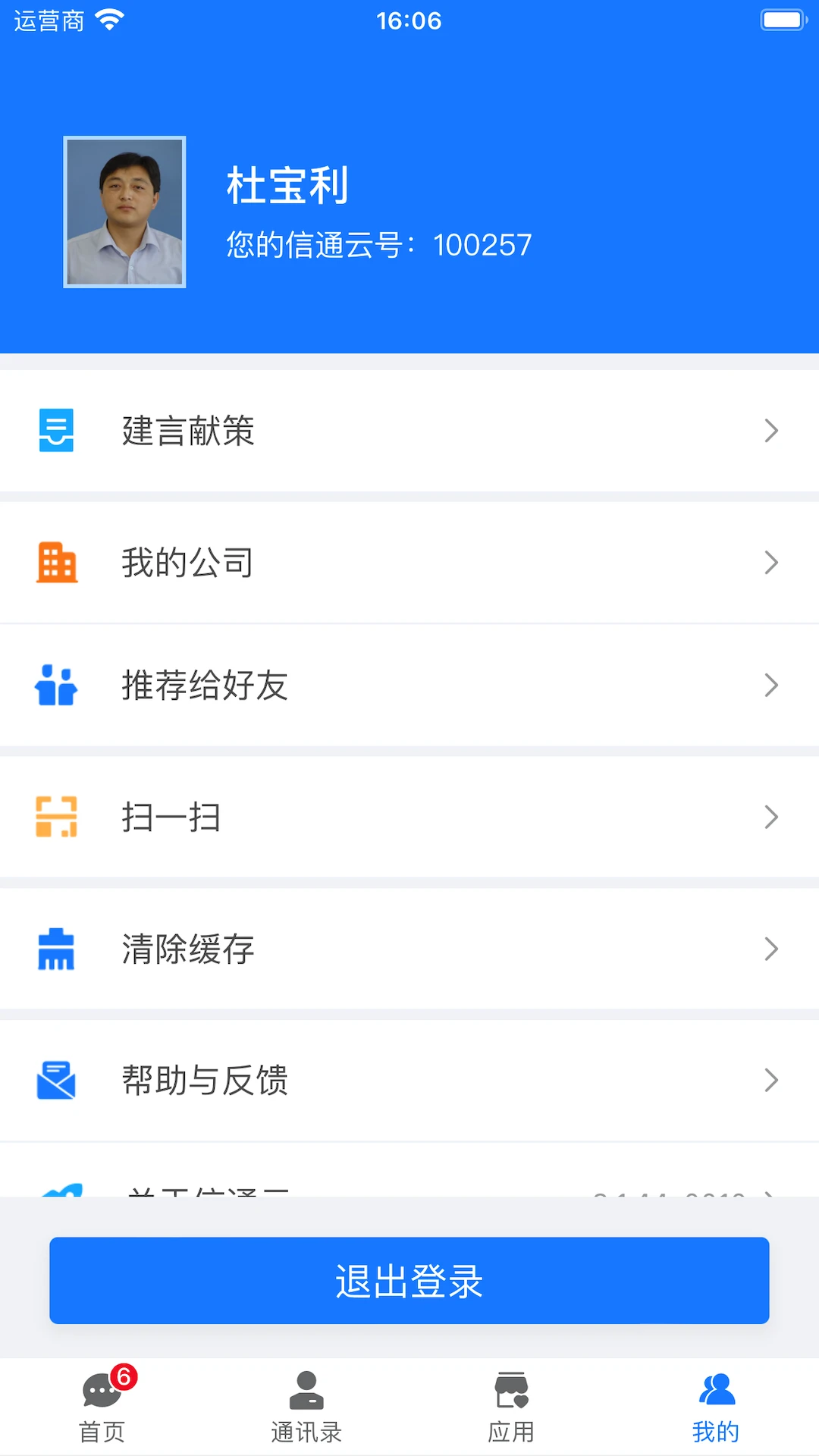The image size is (819, 1456).
Task: Tap the 推荐给好友 friends icon
Action: tap(56, 686)
